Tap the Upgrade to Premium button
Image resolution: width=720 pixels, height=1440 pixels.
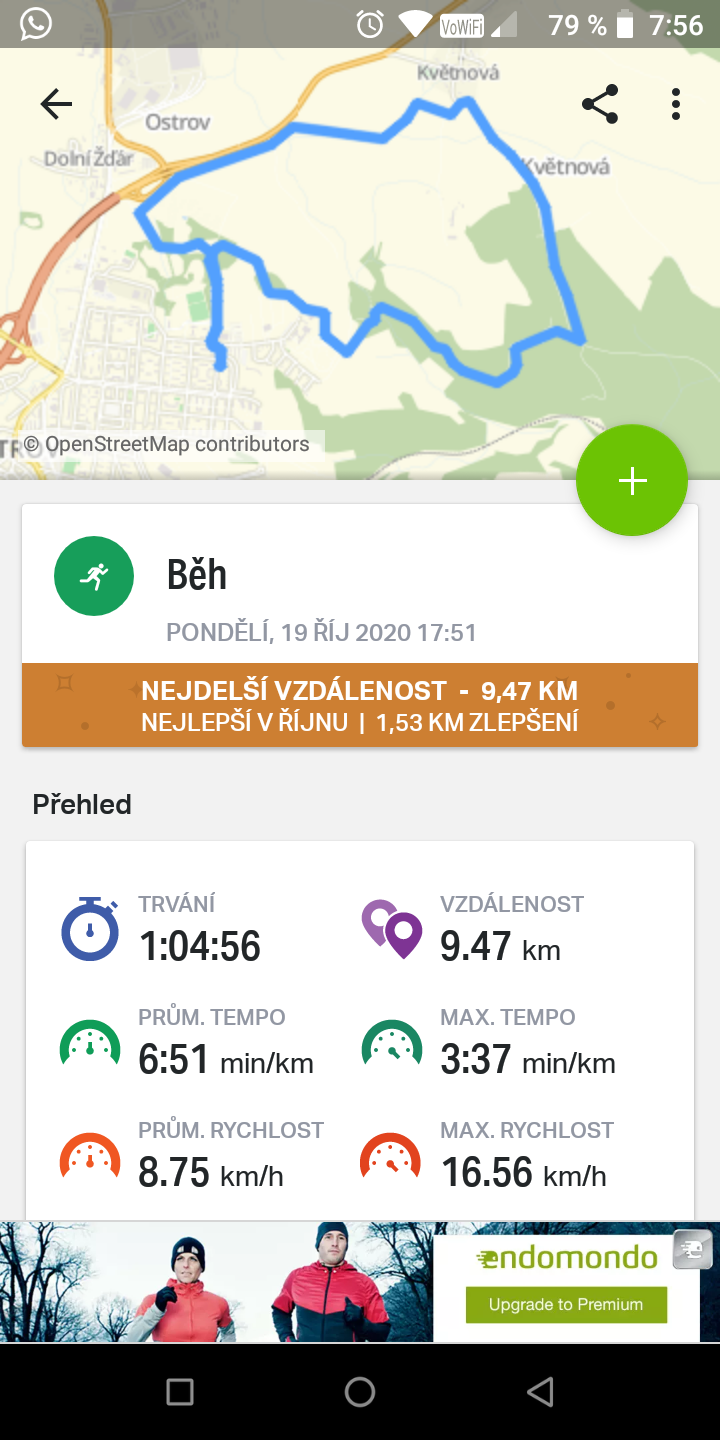pyautogui.click(x=566, y=1304)
